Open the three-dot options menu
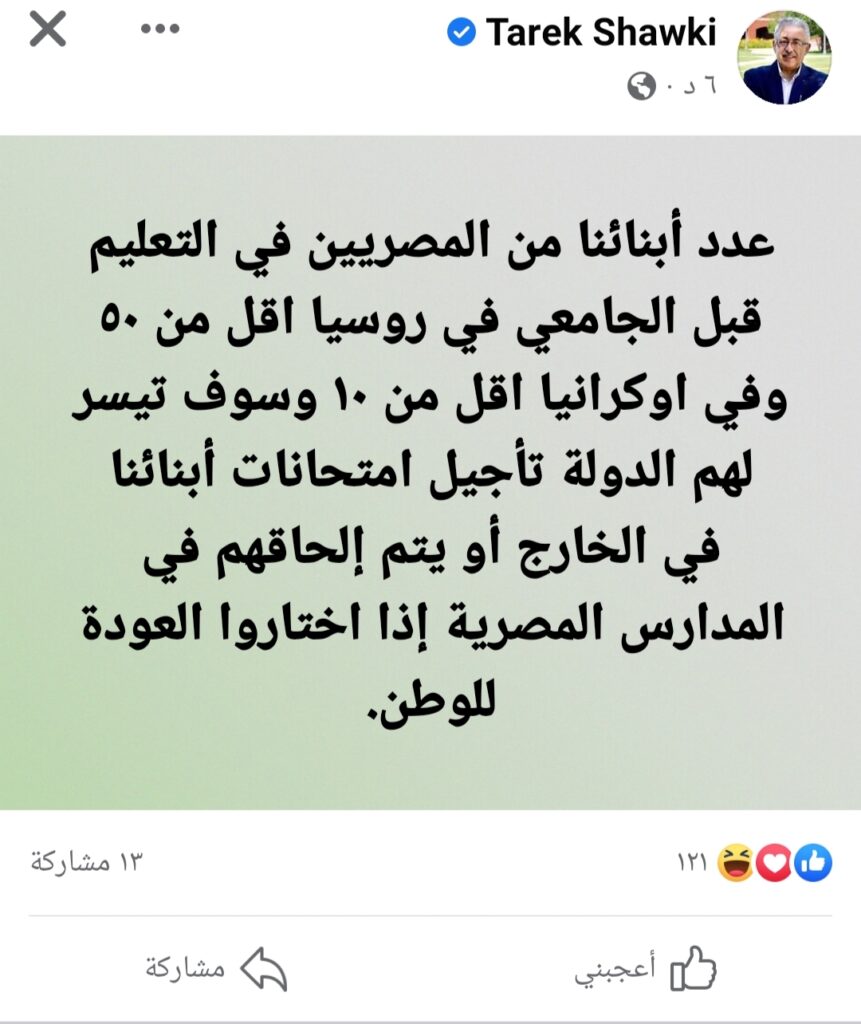Image resolution: width=861 pixels, height=1024 pixels. click(160, 30)
